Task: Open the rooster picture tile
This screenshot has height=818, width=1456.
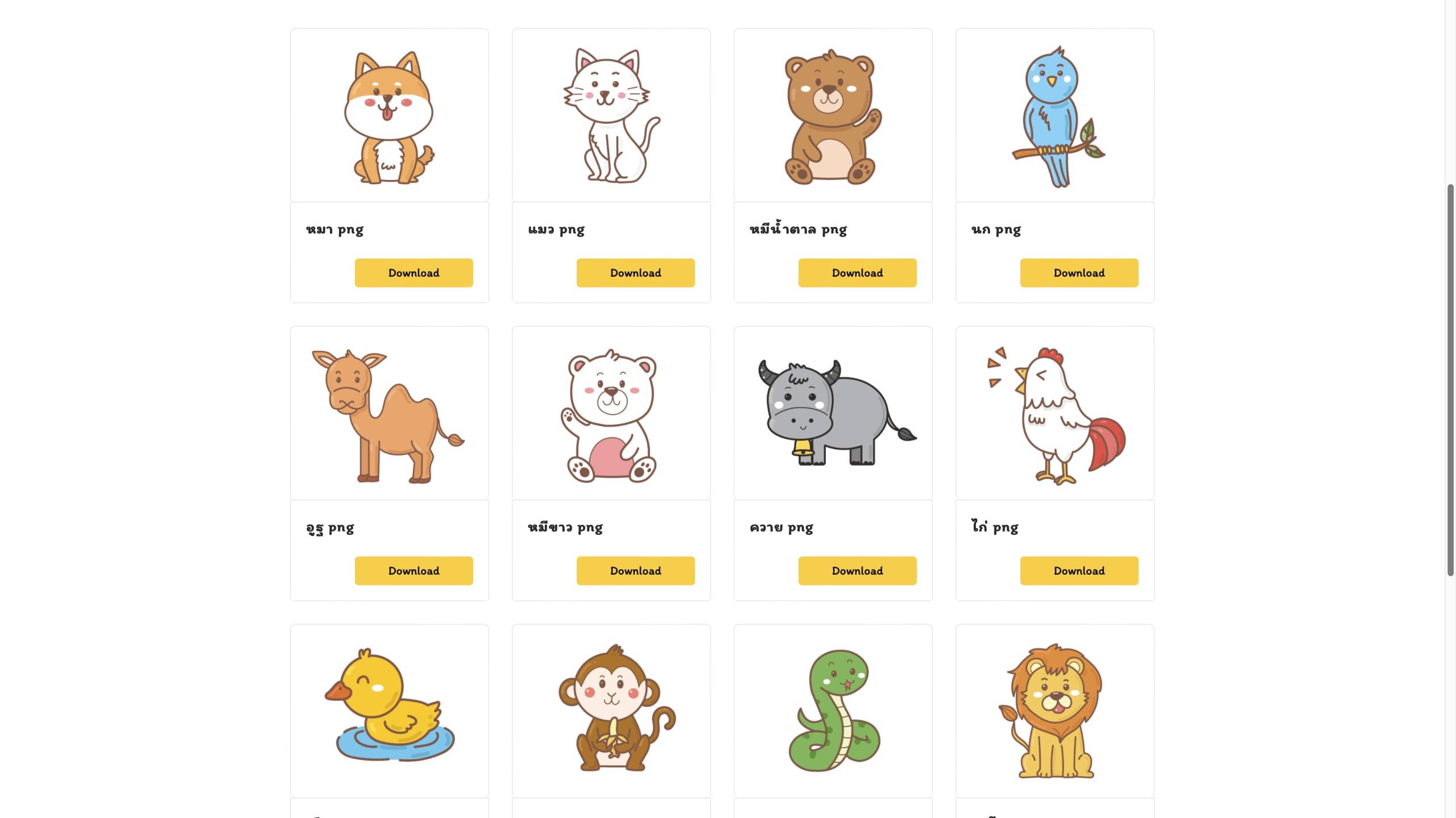Action: pos(1054,413)
